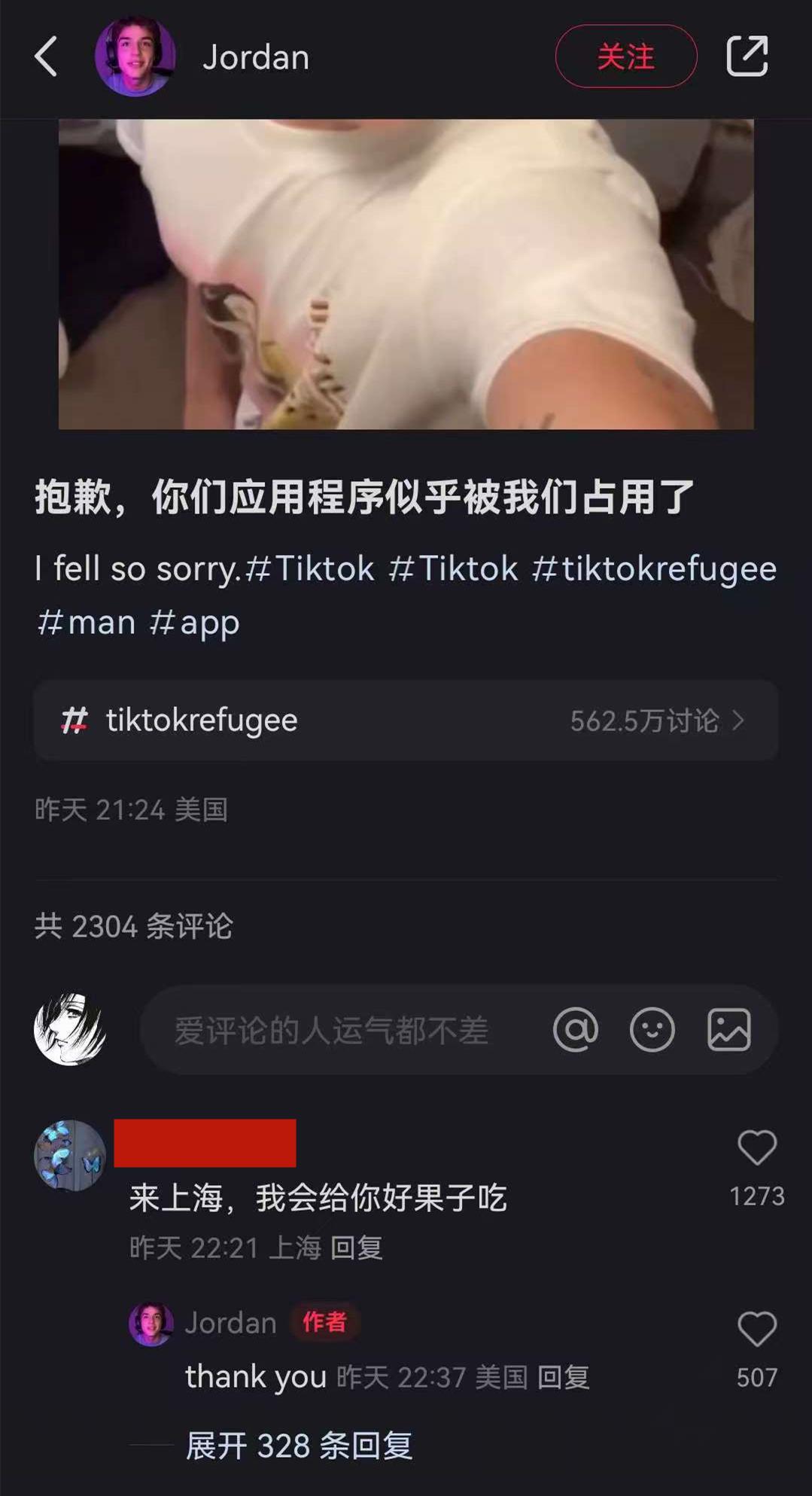Viewport: 812px width, 1496px height.
Task: Open the post's video image
Action: tap(406, 274)
